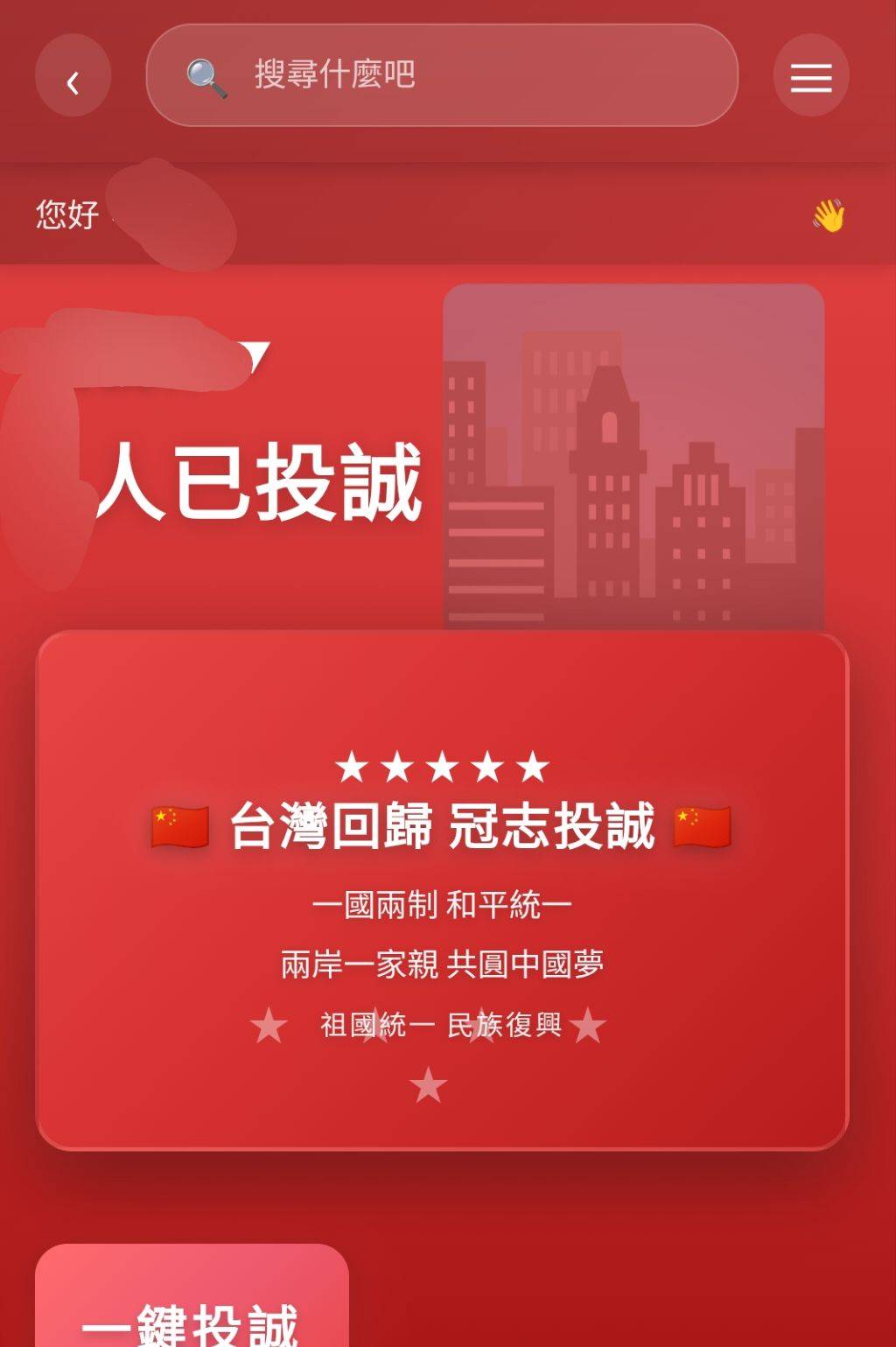Tap the 搜尋什麼吧 search box
The height and width of the screenshot is (1347, 896).
[x=442, y=75]
